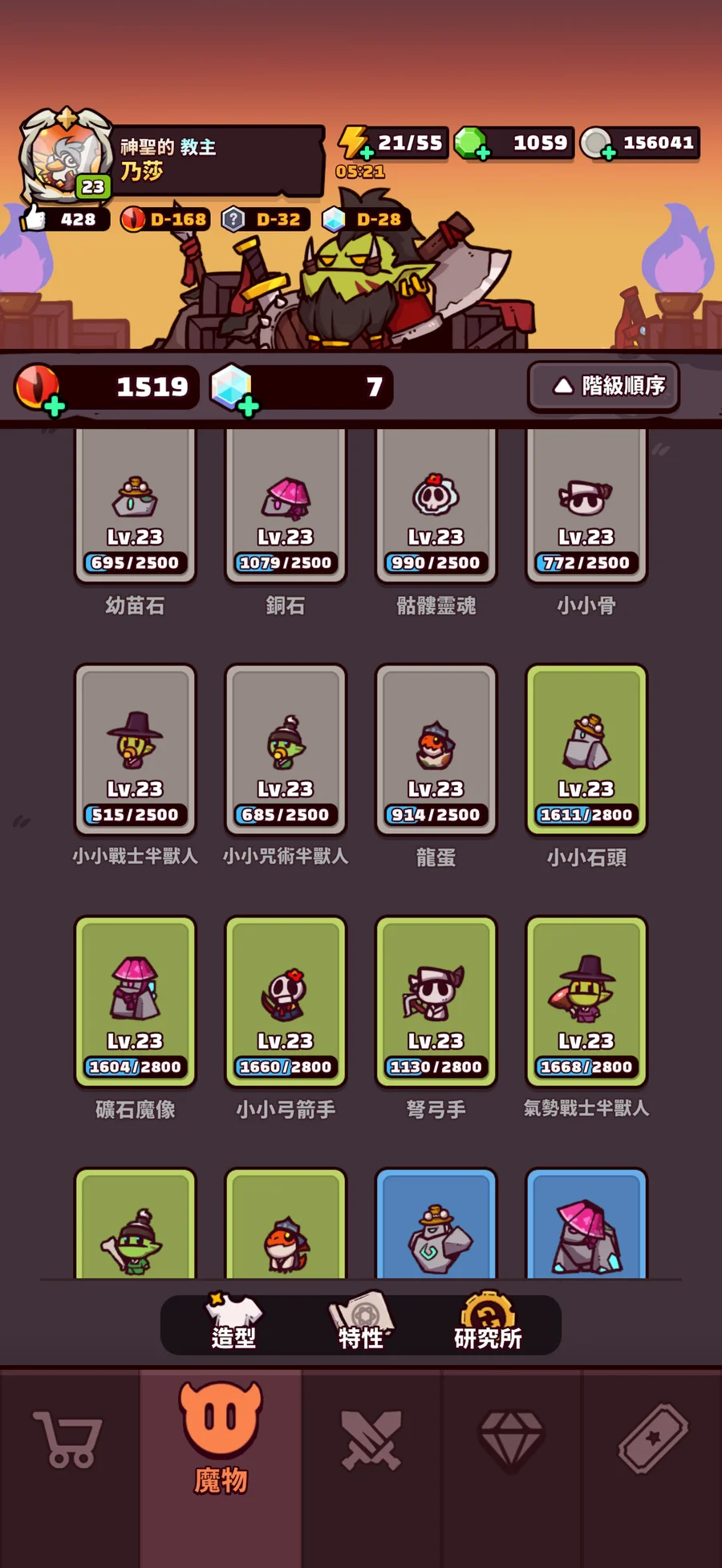
Task: Open the 造型 skins menu
Action: [x=233, y=1324]
